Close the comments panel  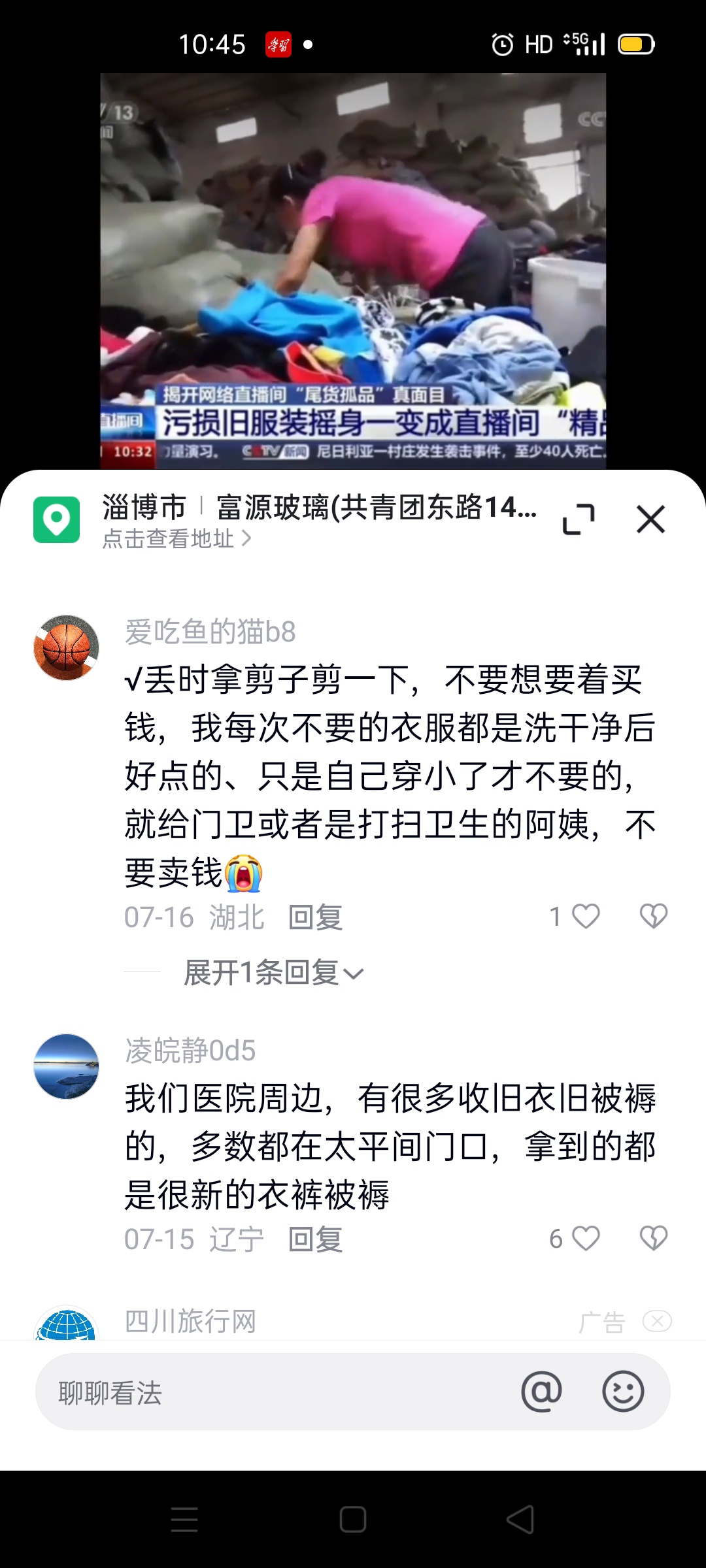point(650,519)
